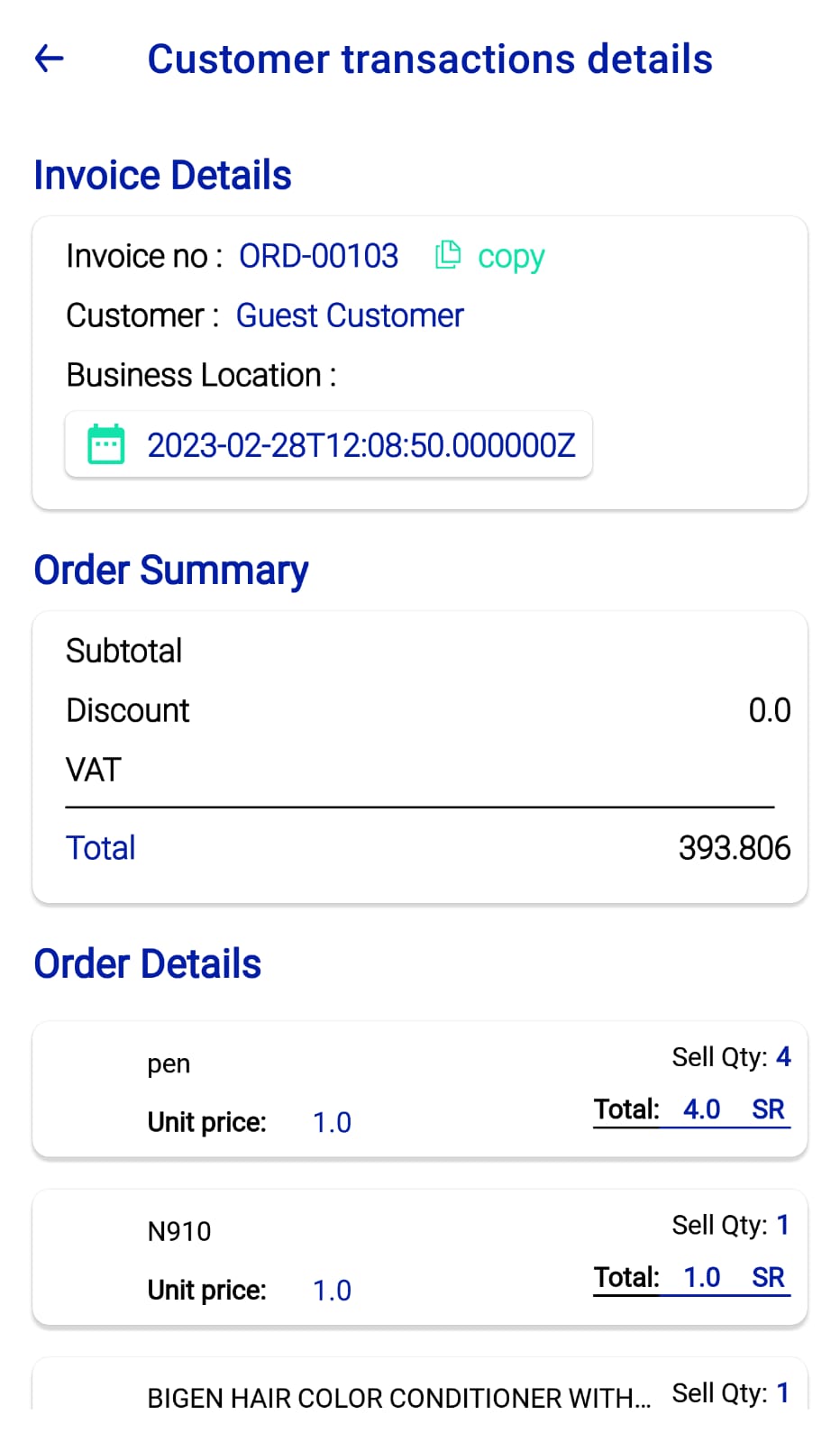This screenshot has width=840, height=1442.
Task: Tap the Sell Qty 4 for pen
Action: pos(782,1056)
